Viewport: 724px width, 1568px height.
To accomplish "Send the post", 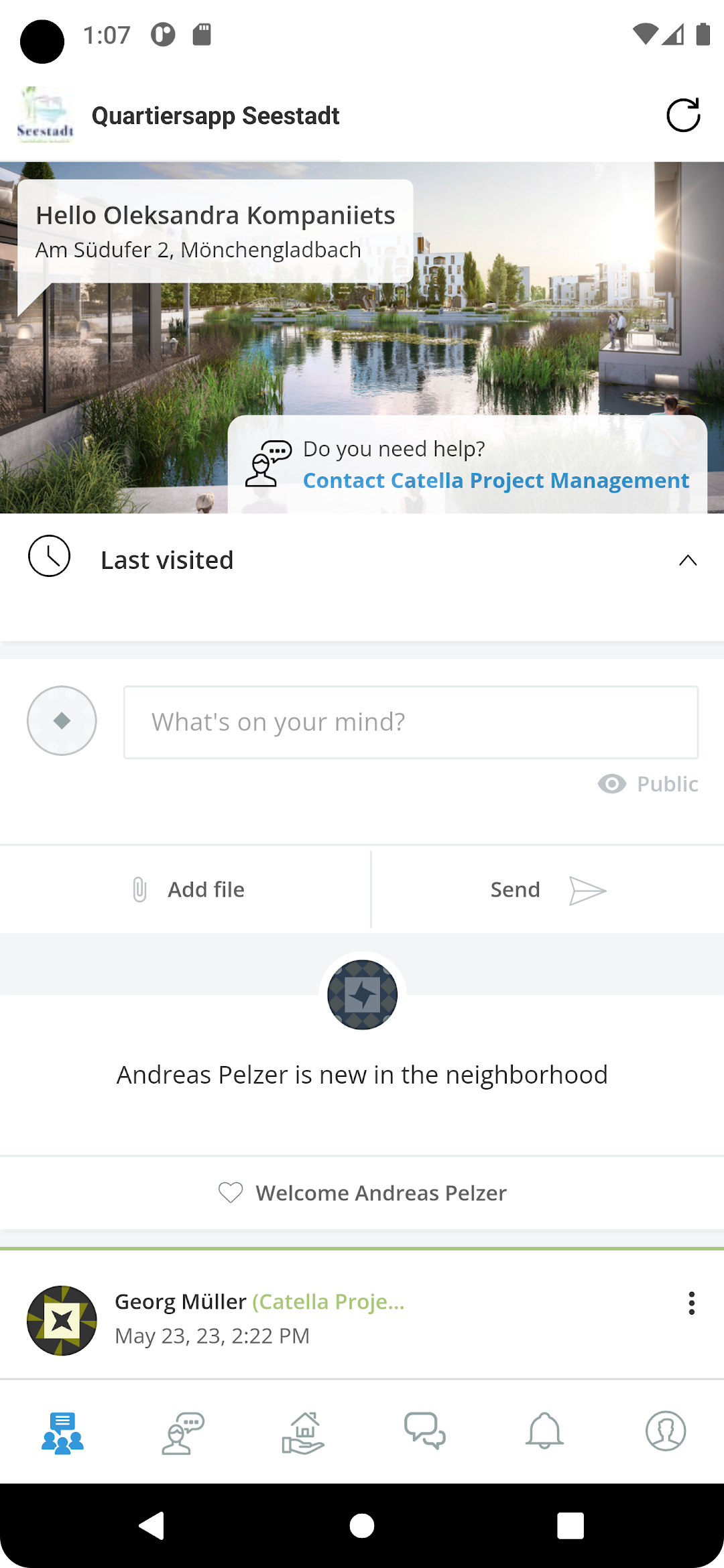I will tap(547, 890).
